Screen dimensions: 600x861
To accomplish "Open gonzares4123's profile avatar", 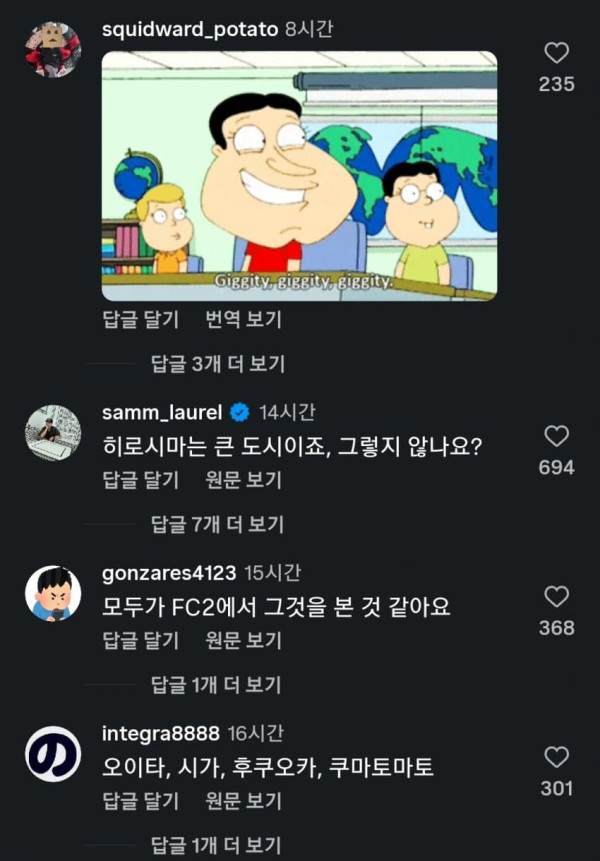I will (53, 594).
